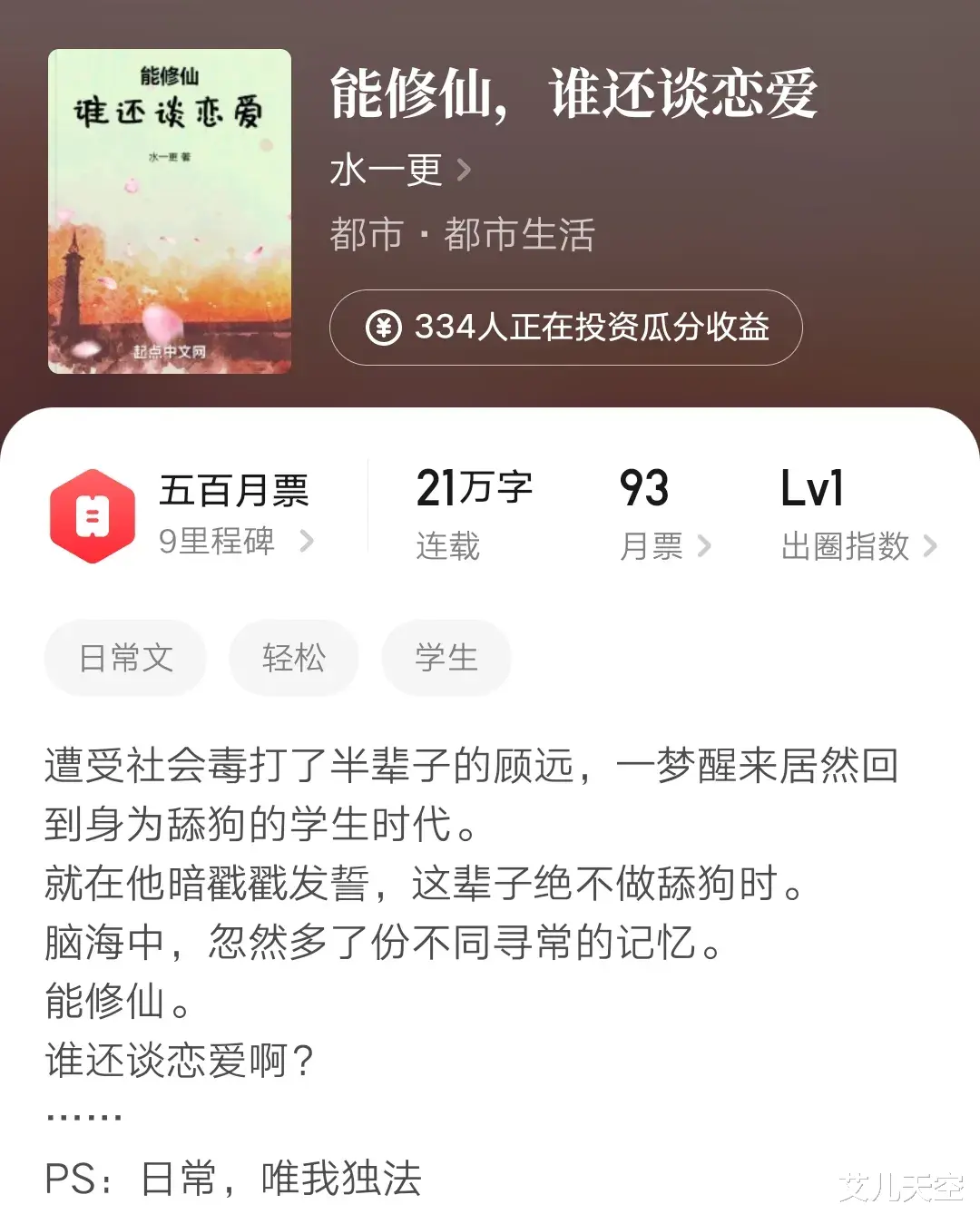Open the 都市生活 category
The height and width of the screenshot is (1224, 980).
point(519,235)
